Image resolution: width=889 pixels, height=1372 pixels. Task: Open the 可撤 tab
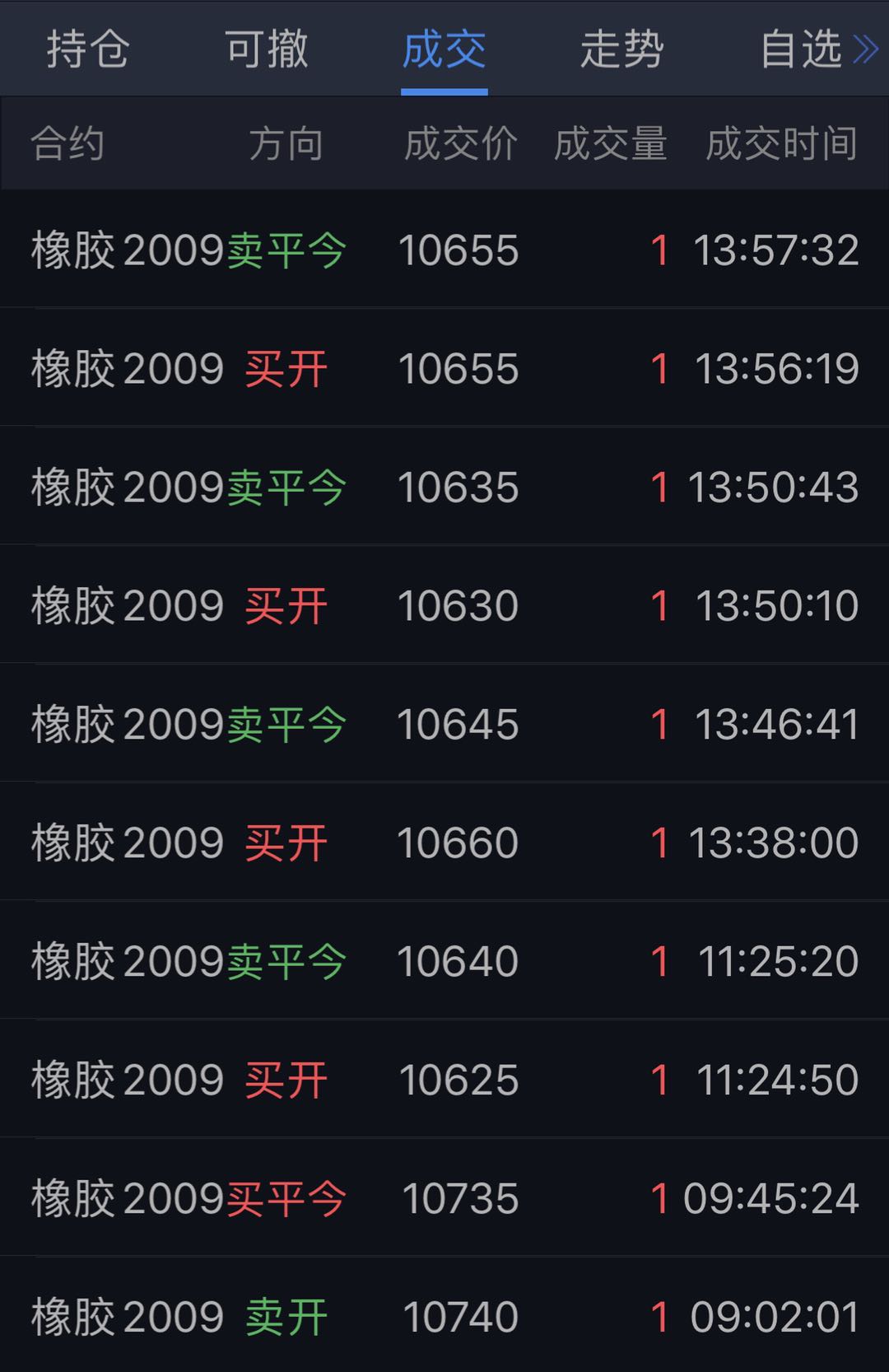[267, 49]
